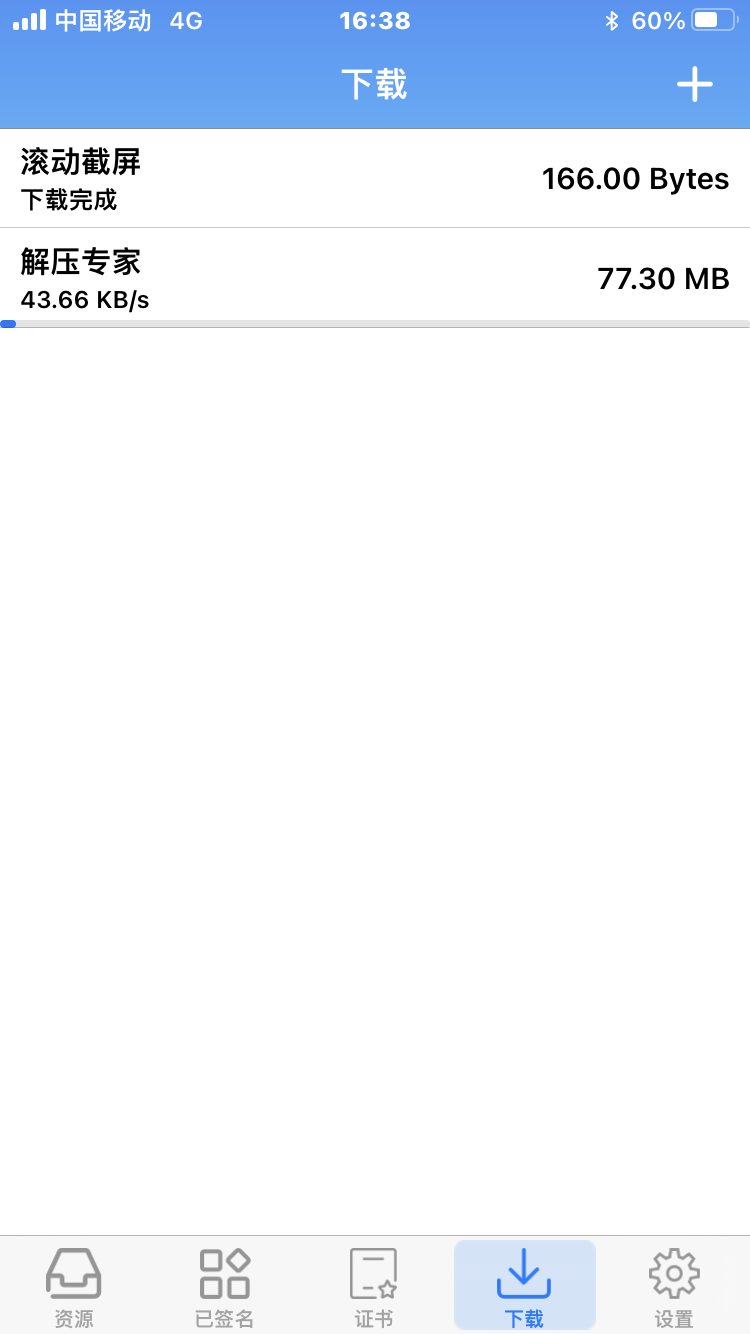Select the 下载 tab
Viewport: 750px width, 1334px height.
click(x=524, y=1288)
